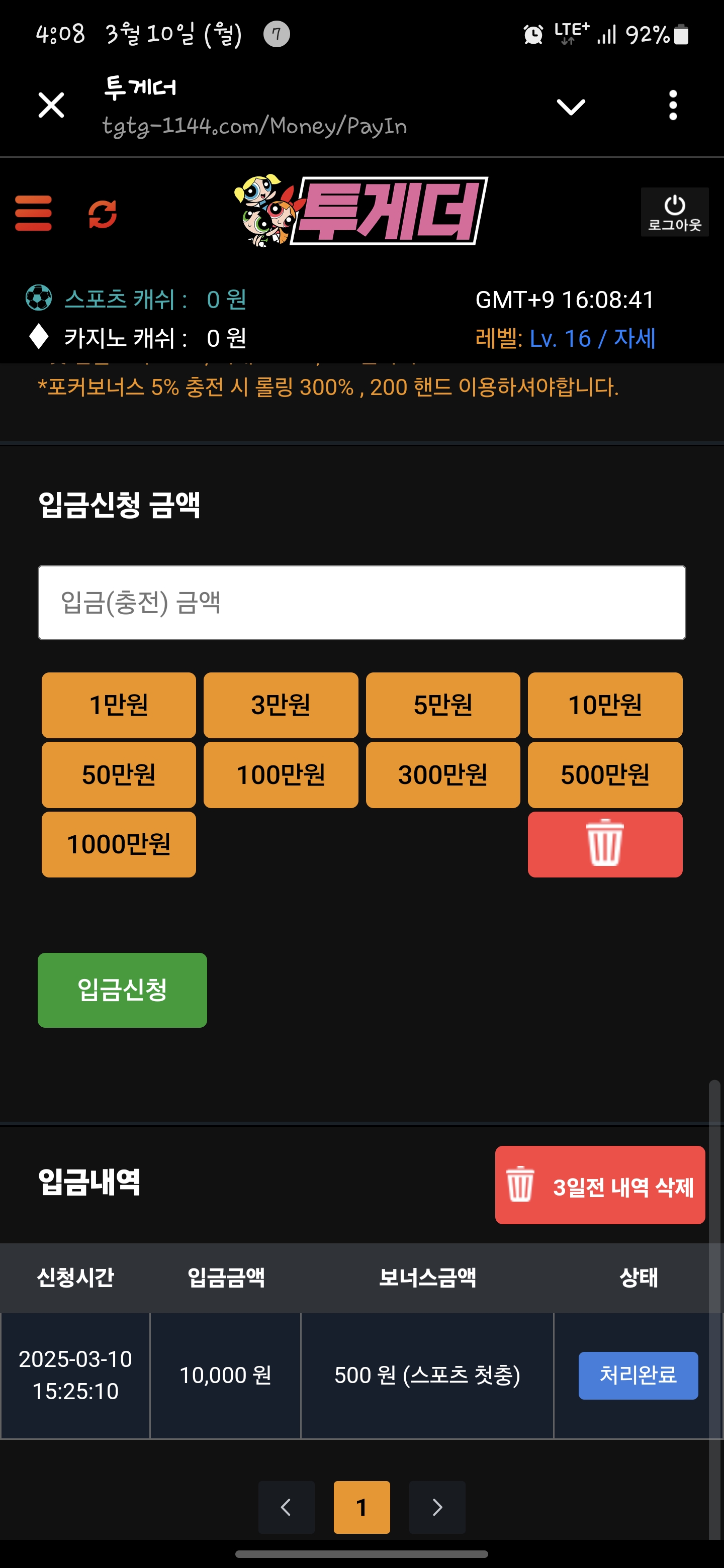The image size is (724, 1568).
Task: Delete history with 3일전 내역 삭제
Action: tap(600, 1185)
